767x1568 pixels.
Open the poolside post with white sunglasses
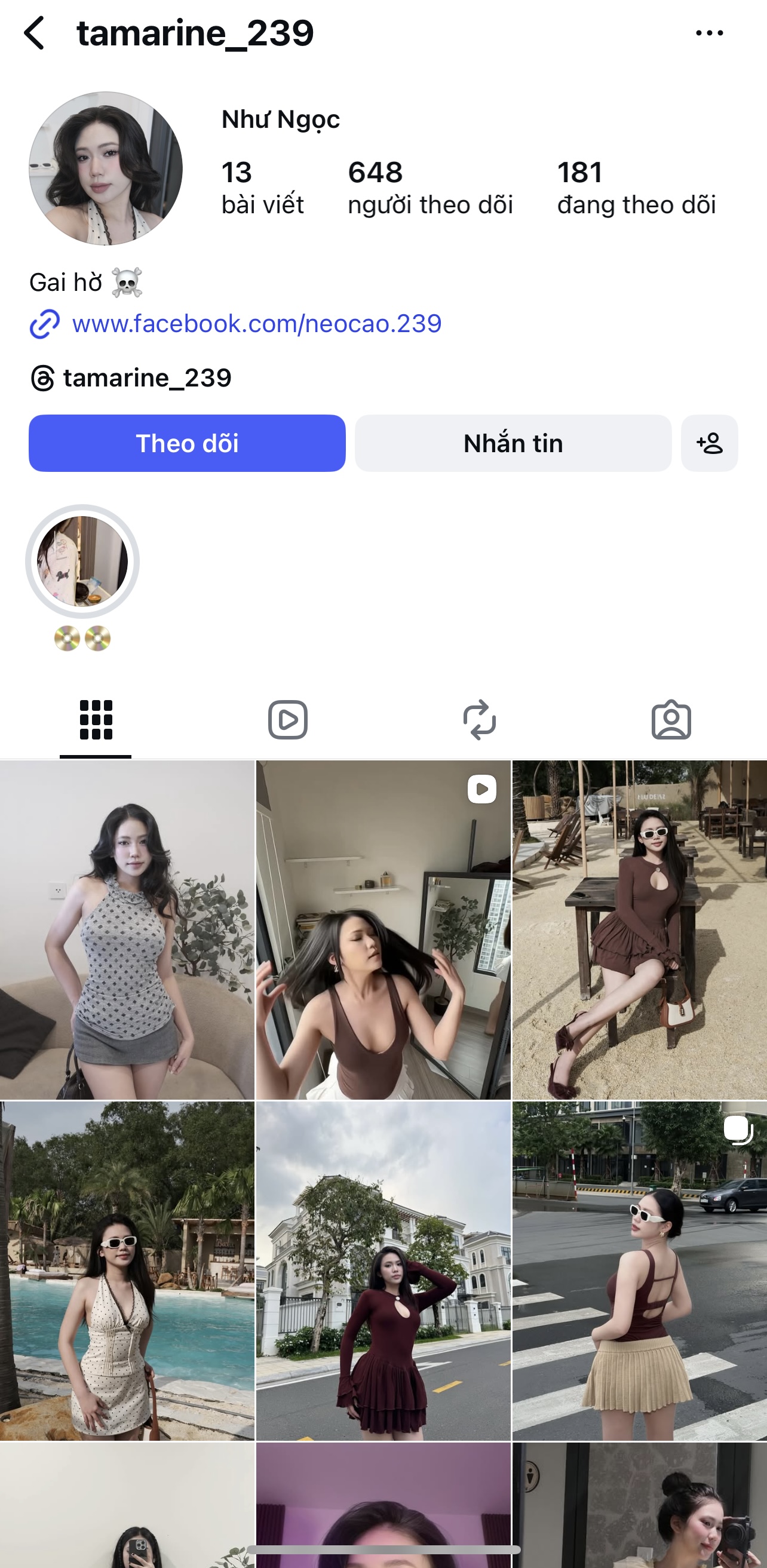pos(127,1271)
